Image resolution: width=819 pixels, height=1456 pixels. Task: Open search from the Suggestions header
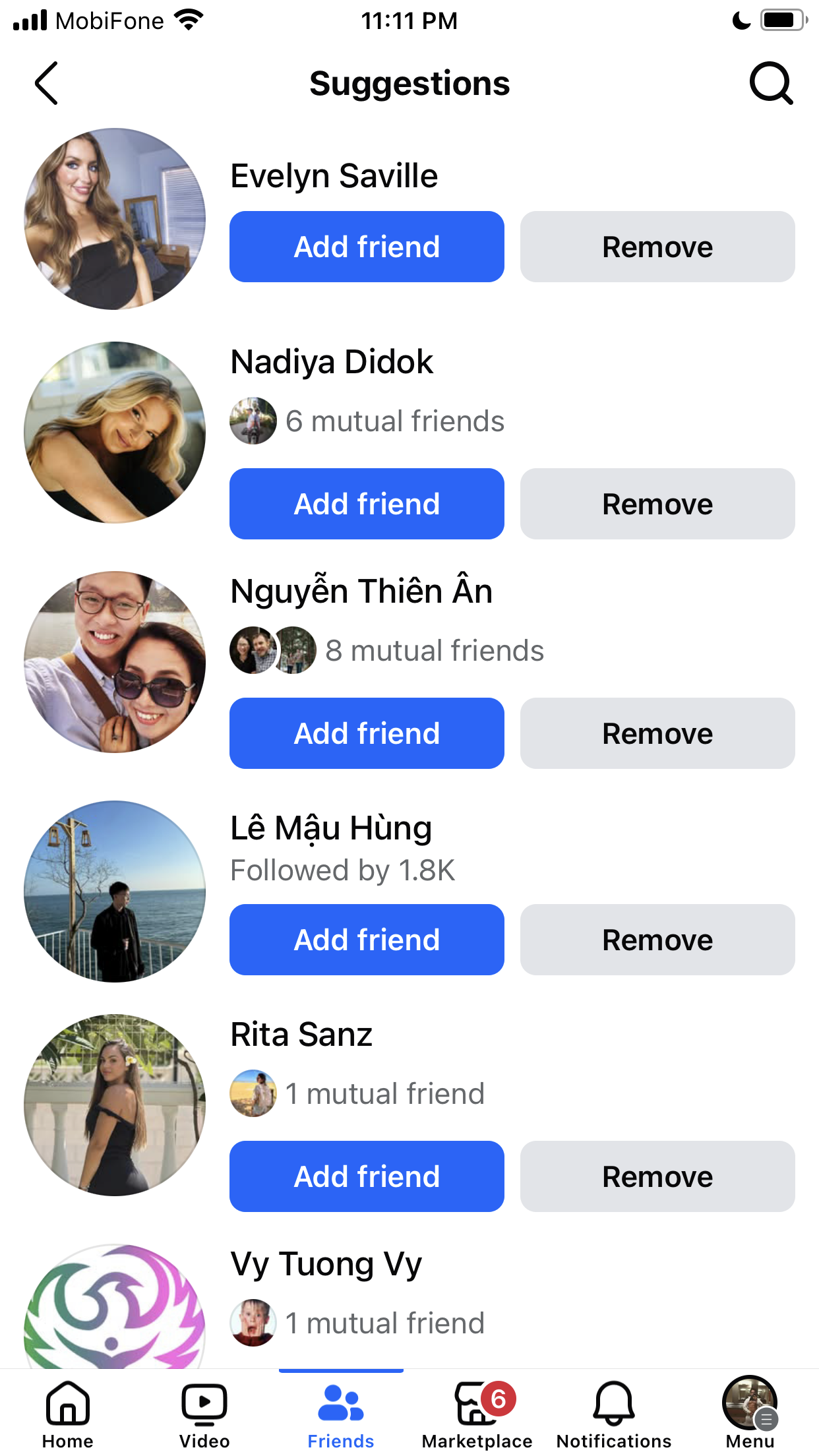(771, 84)
